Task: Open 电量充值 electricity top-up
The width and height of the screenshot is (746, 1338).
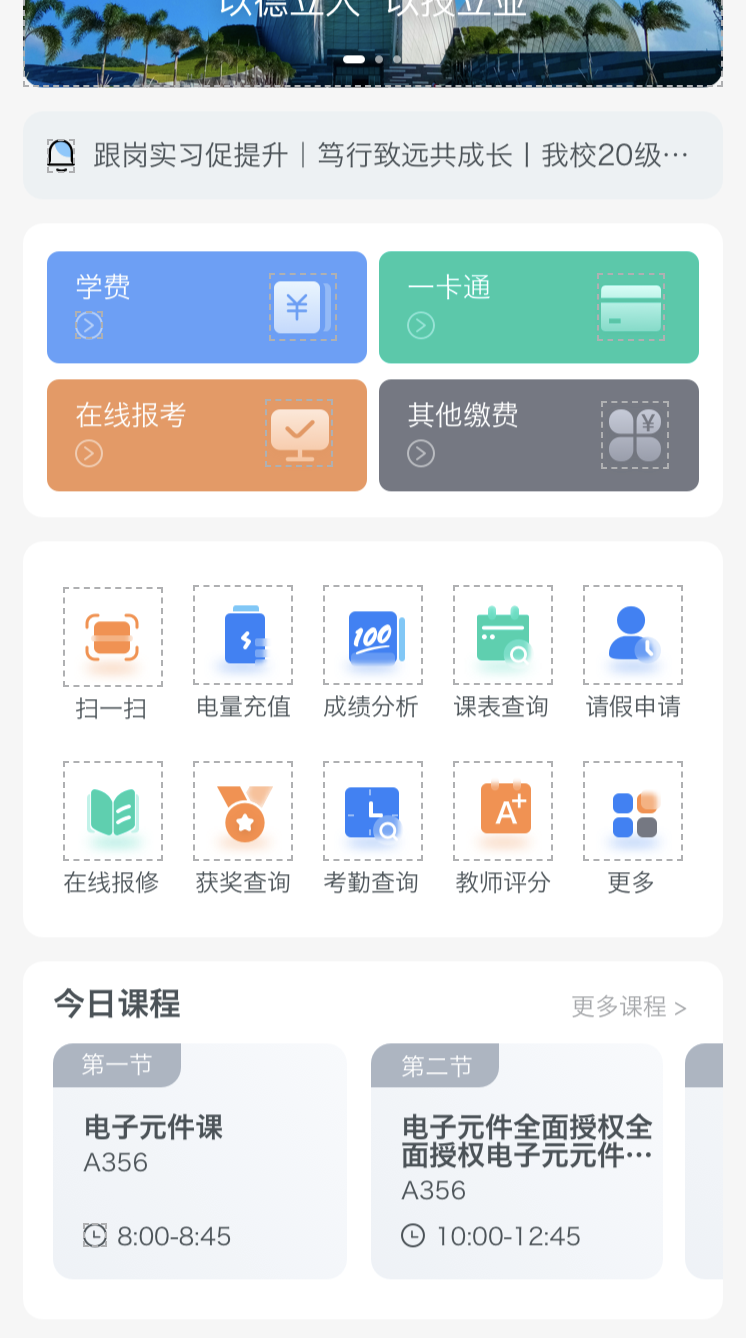Action: coord(243,652)
